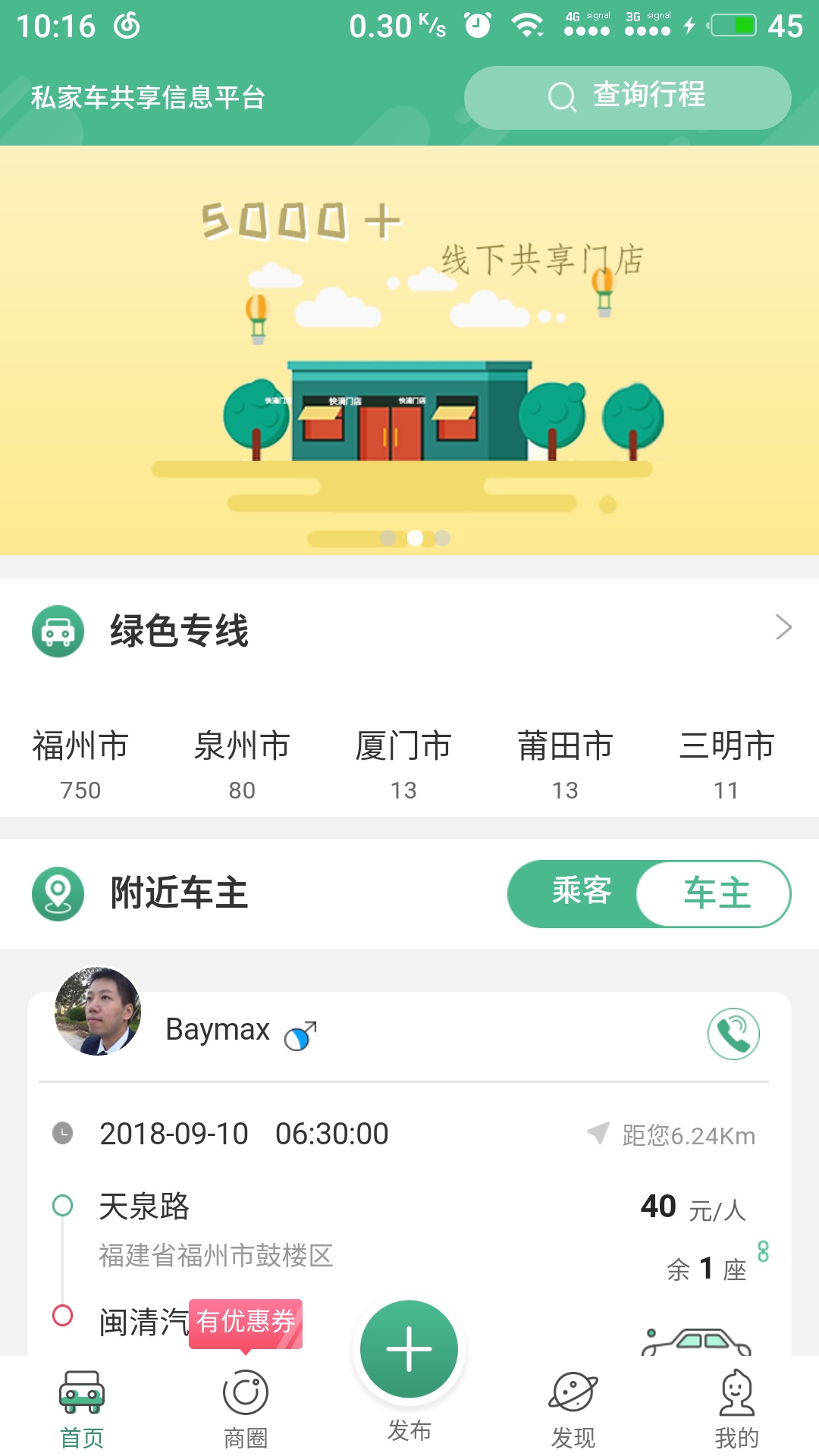The height and width of the screenshot is (1456, 819).
Task: View Baymax's profile photo
Action: point(98,1011)
